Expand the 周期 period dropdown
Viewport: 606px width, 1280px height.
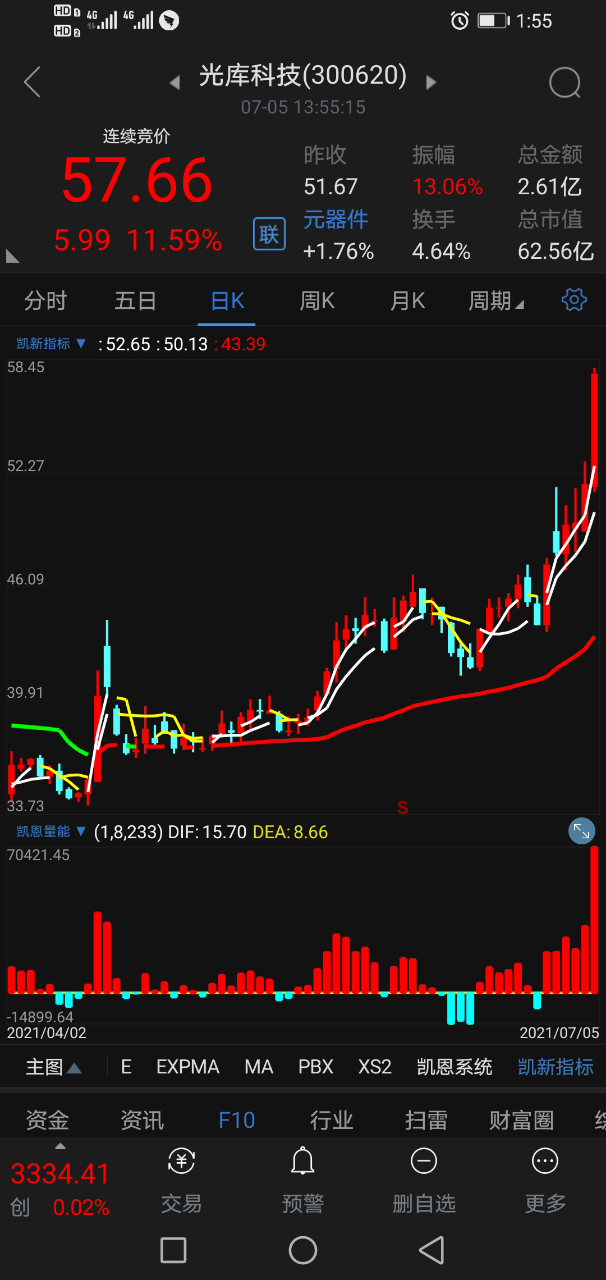(x=497, y=301)
